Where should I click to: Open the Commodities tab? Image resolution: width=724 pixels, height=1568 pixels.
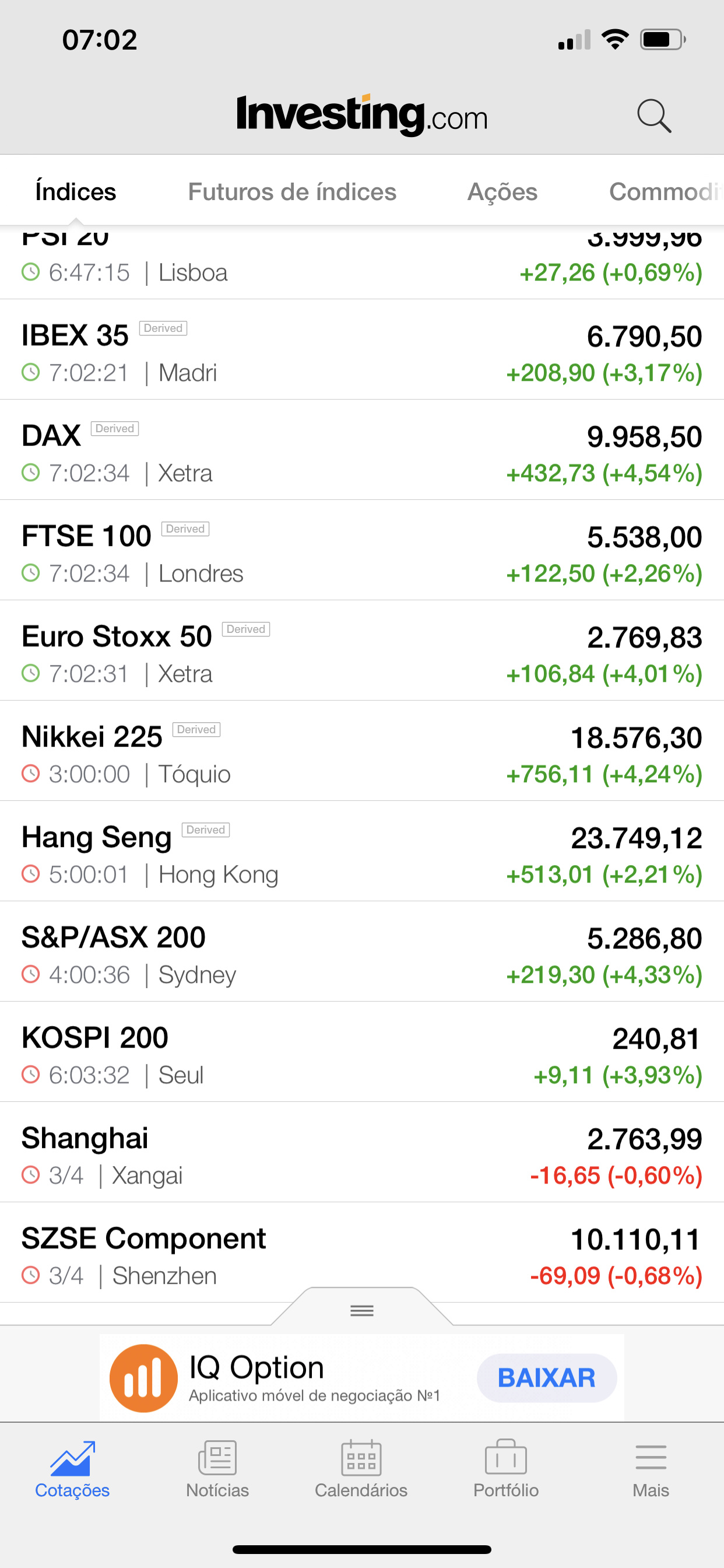coord(666,192)
